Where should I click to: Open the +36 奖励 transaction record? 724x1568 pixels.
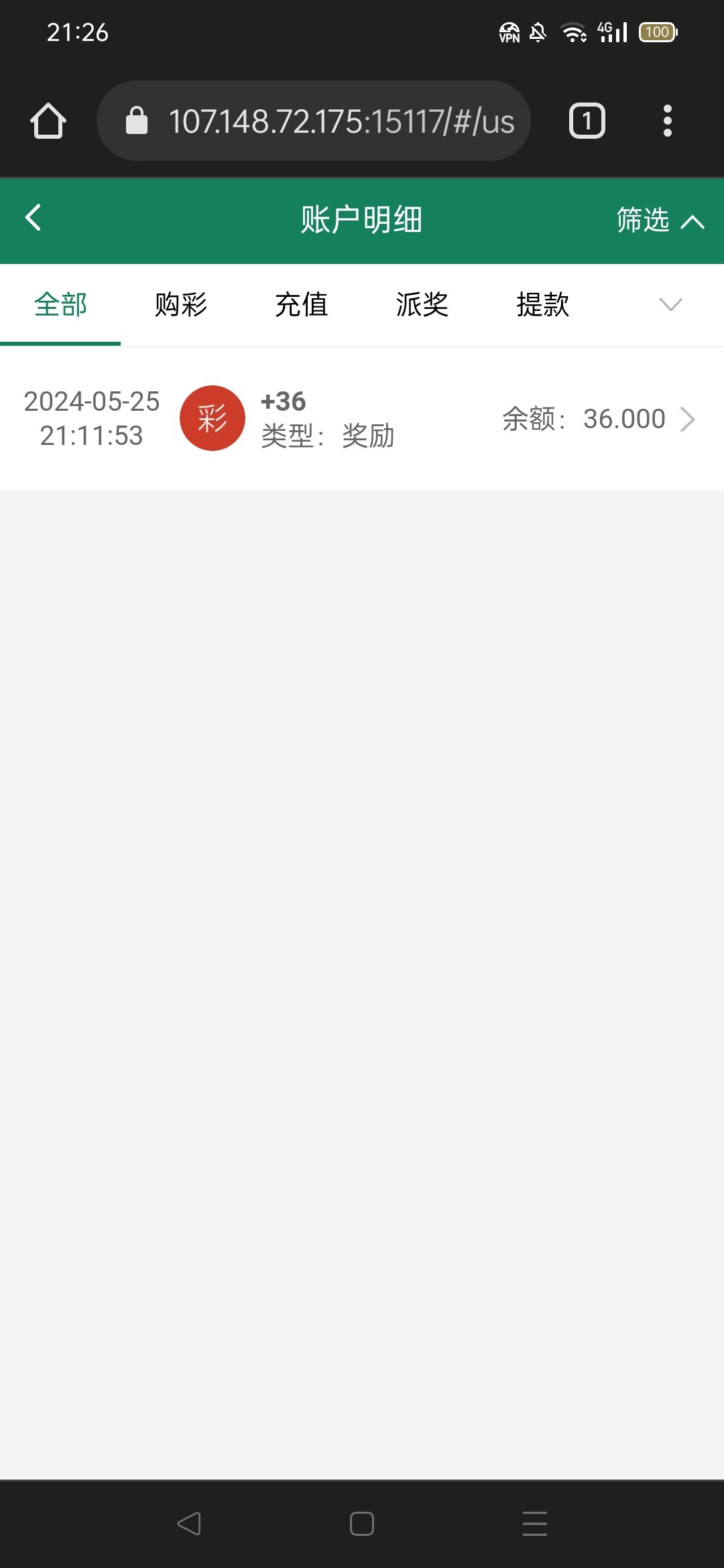click(x=362, y=419)
